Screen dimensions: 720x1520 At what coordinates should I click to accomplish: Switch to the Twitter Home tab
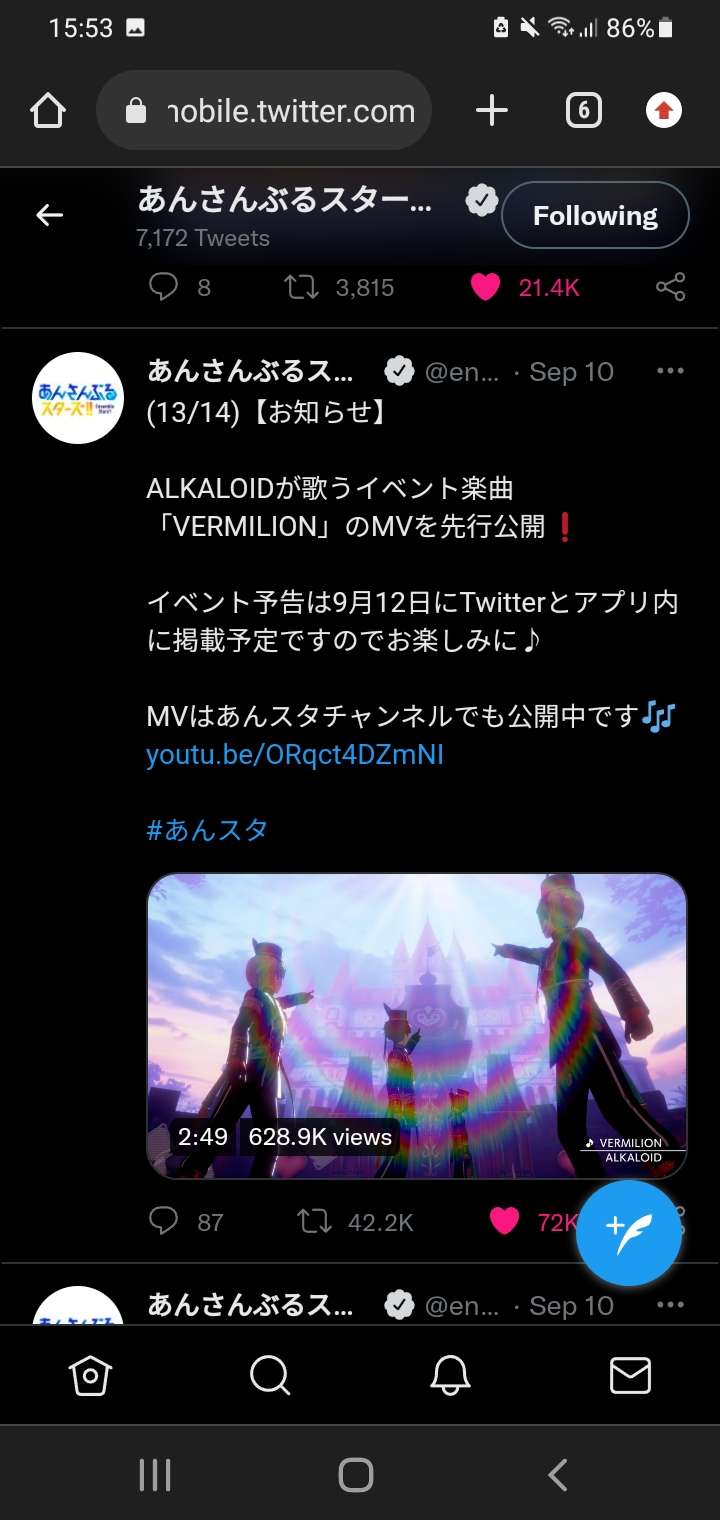tap(90, 1376)
